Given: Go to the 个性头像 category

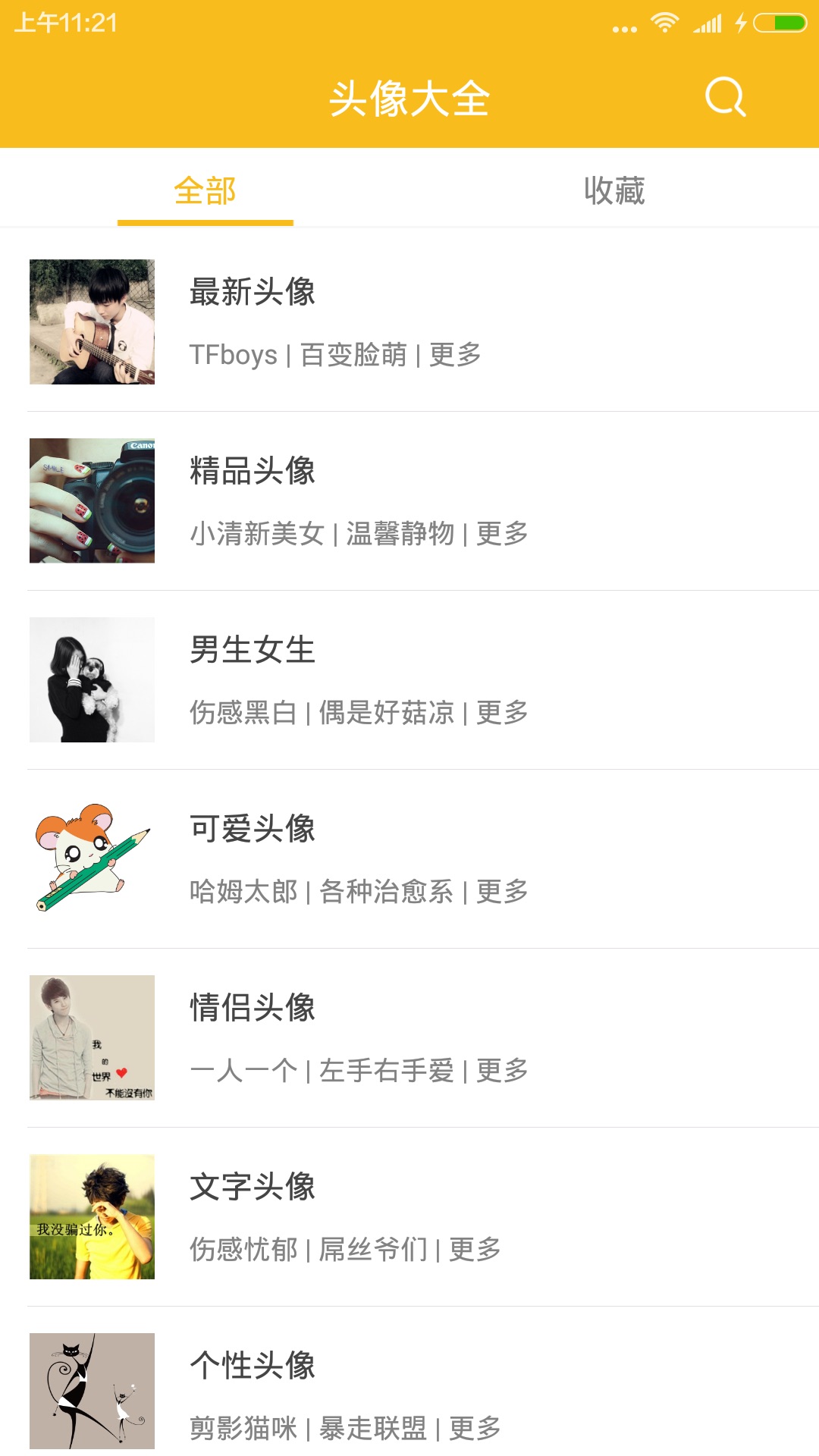Looking at the screenshot, I should pos(253,1366).
